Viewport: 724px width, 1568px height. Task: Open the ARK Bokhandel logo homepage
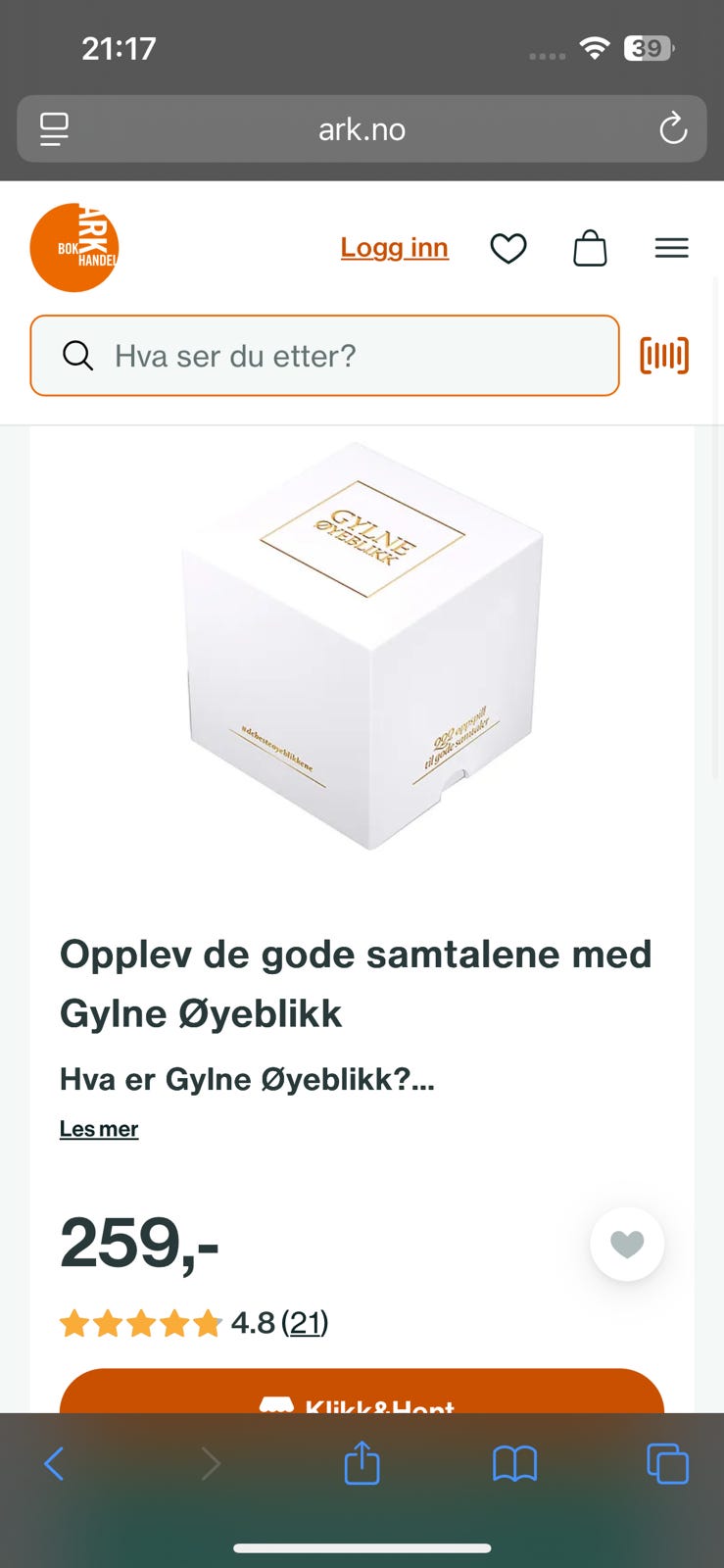[74, 247]
